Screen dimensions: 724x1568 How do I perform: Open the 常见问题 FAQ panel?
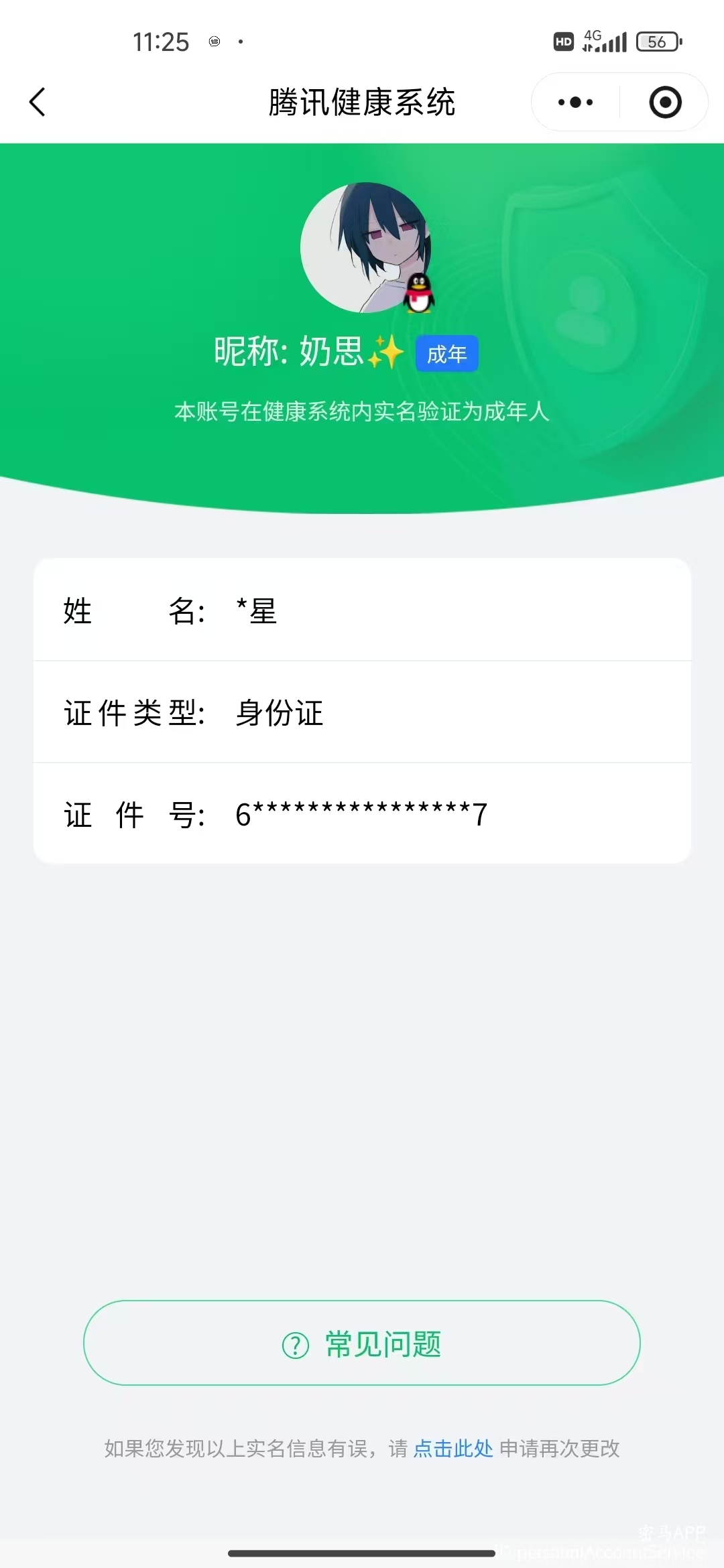[362, 1344]
